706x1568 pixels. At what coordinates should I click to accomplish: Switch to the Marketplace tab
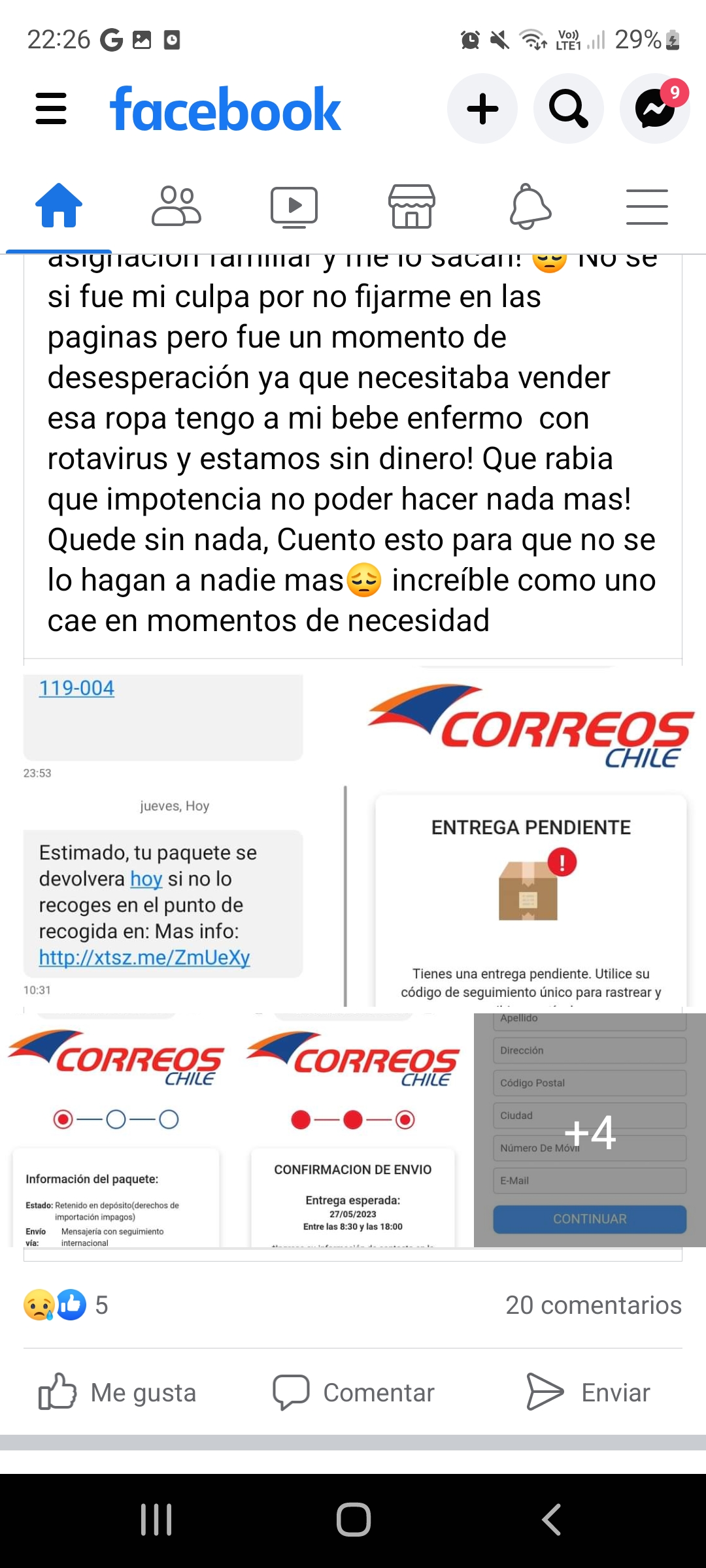(412, 206)
